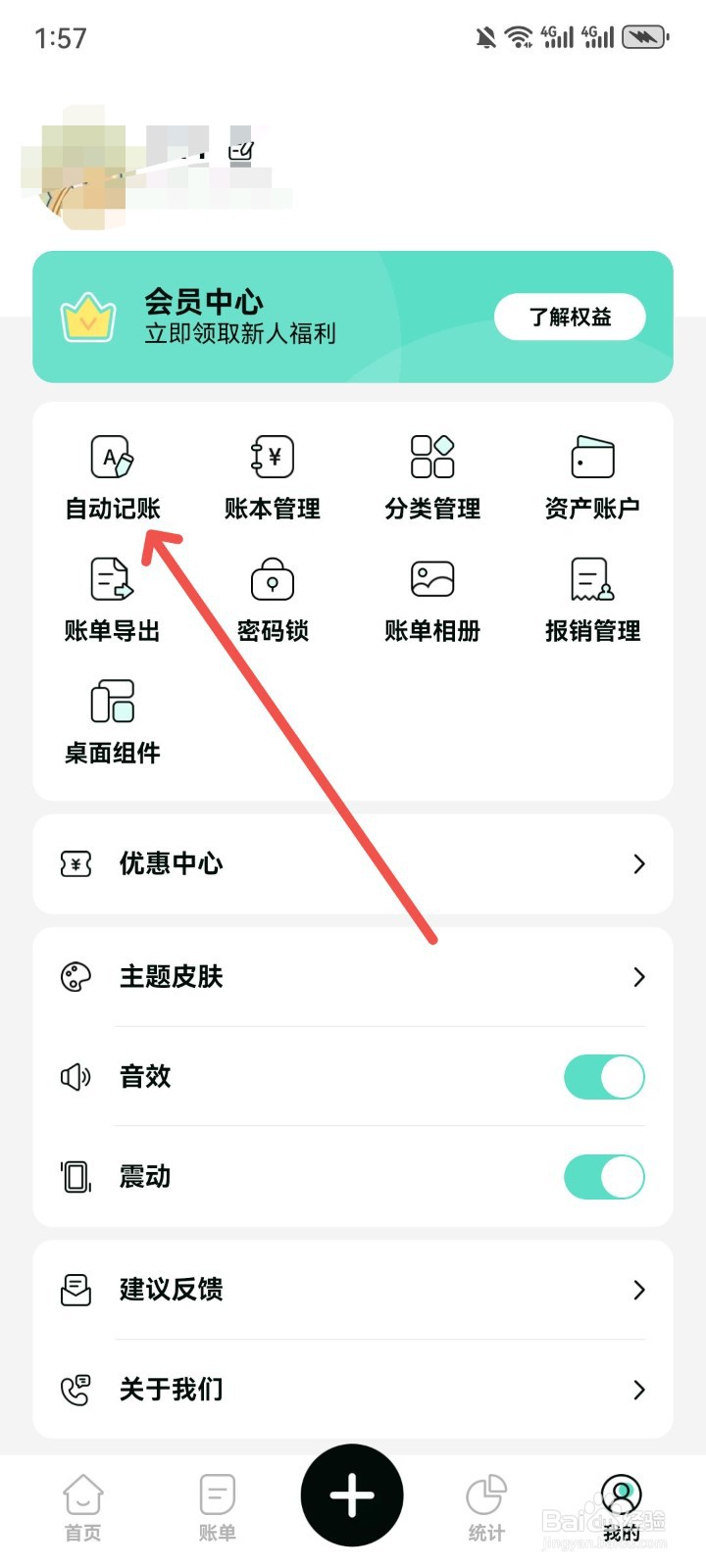This screenshot has height=1568, width=706.
Task: Set up the 密码锁 password lock
Action: [x=273, y=600]
